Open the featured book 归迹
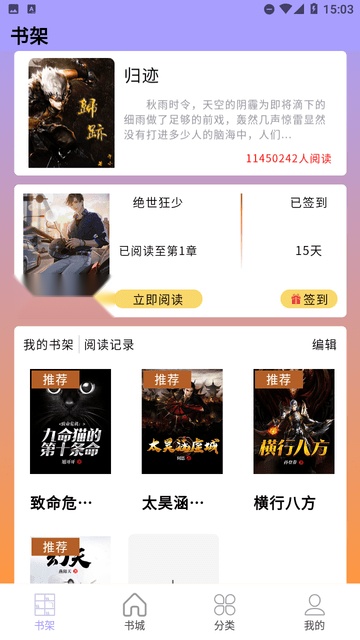 point(180,113)
